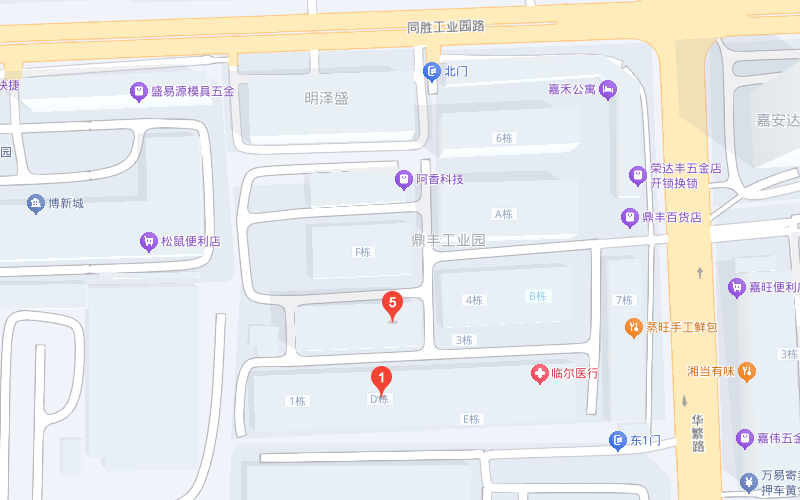Screen dimensions: 800x500
Task: Tap the red marker numbered 5
Action: (393, 303)
